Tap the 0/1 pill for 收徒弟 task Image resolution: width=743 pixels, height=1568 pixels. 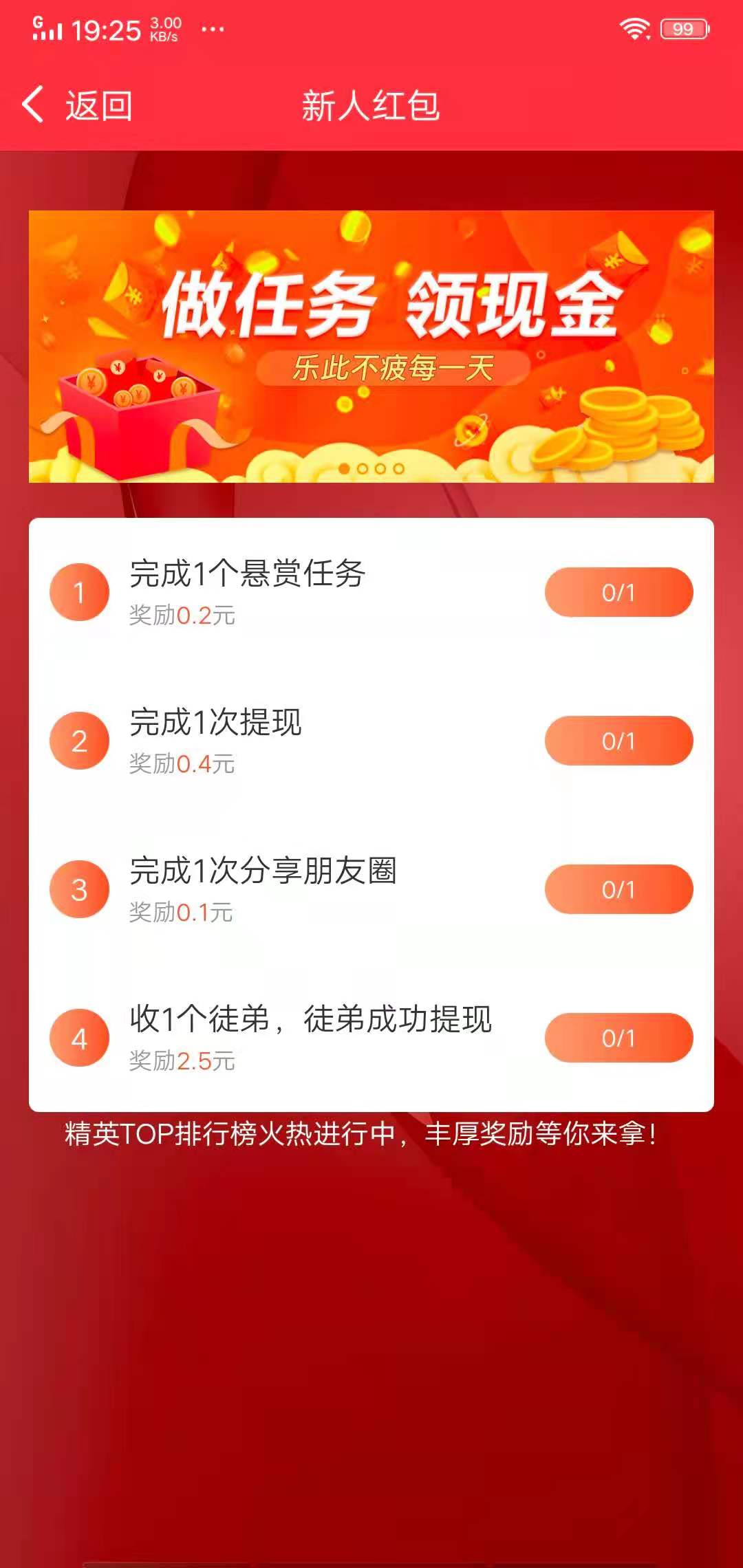617,1038
